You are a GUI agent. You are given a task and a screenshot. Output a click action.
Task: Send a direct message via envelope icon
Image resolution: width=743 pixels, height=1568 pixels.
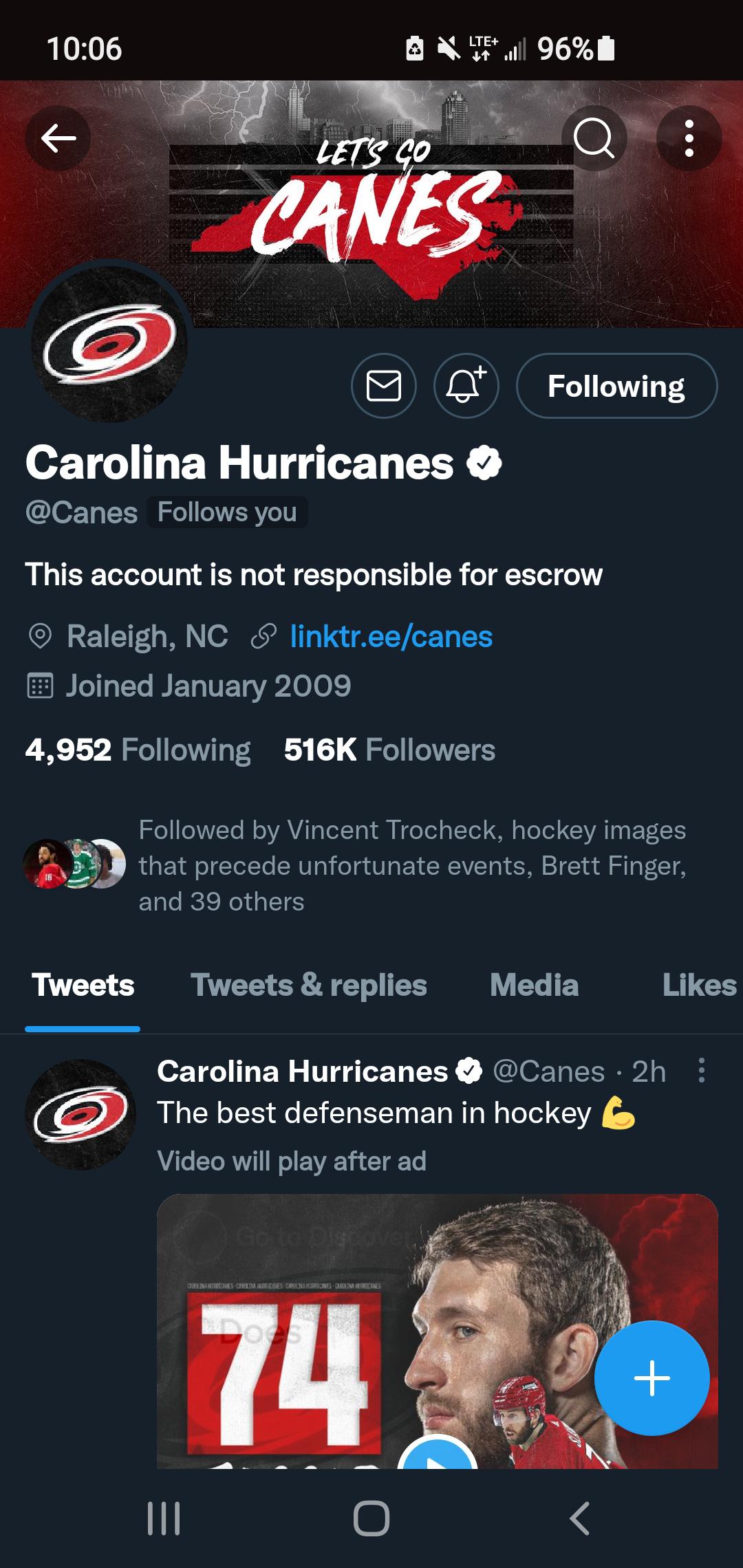click(384, 386)
